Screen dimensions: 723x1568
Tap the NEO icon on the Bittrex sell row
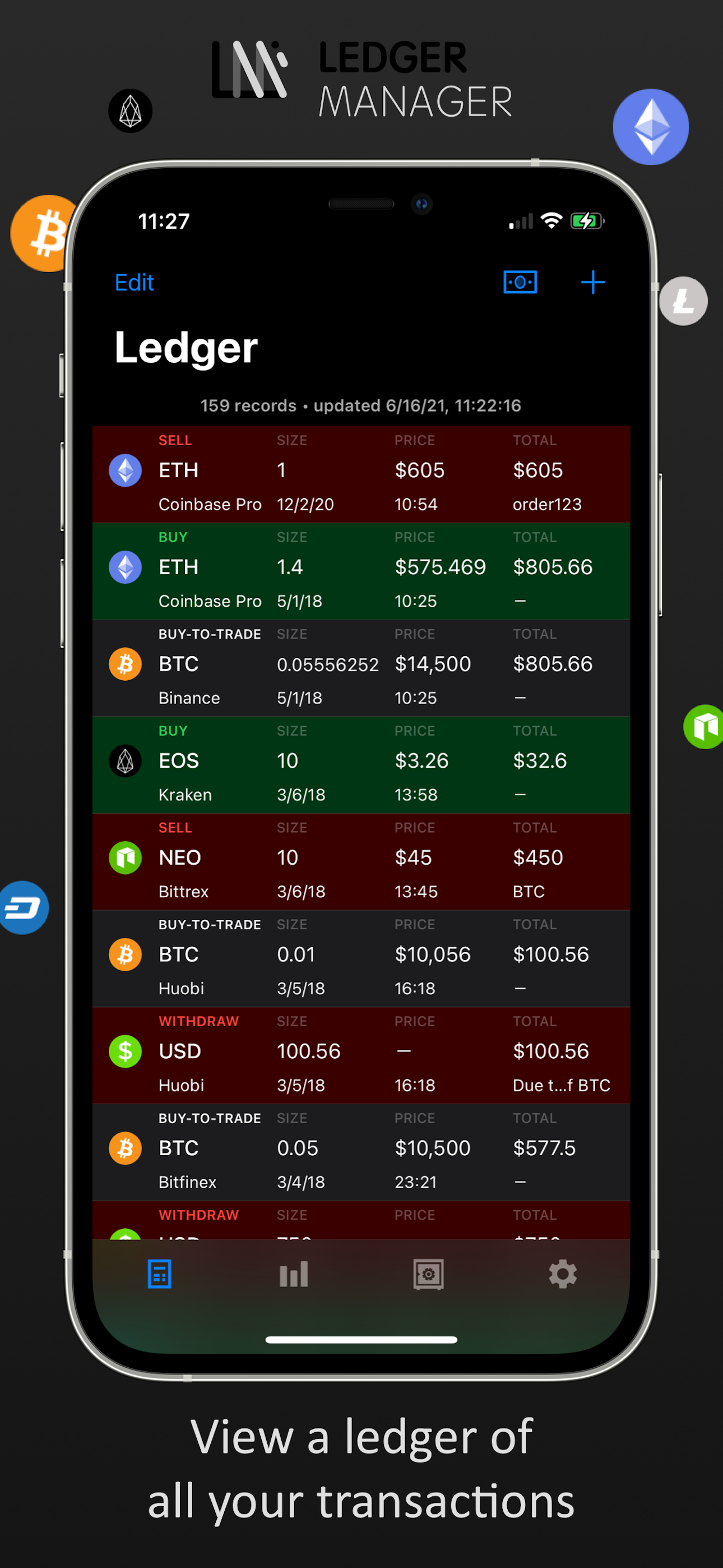pos(125,857)
